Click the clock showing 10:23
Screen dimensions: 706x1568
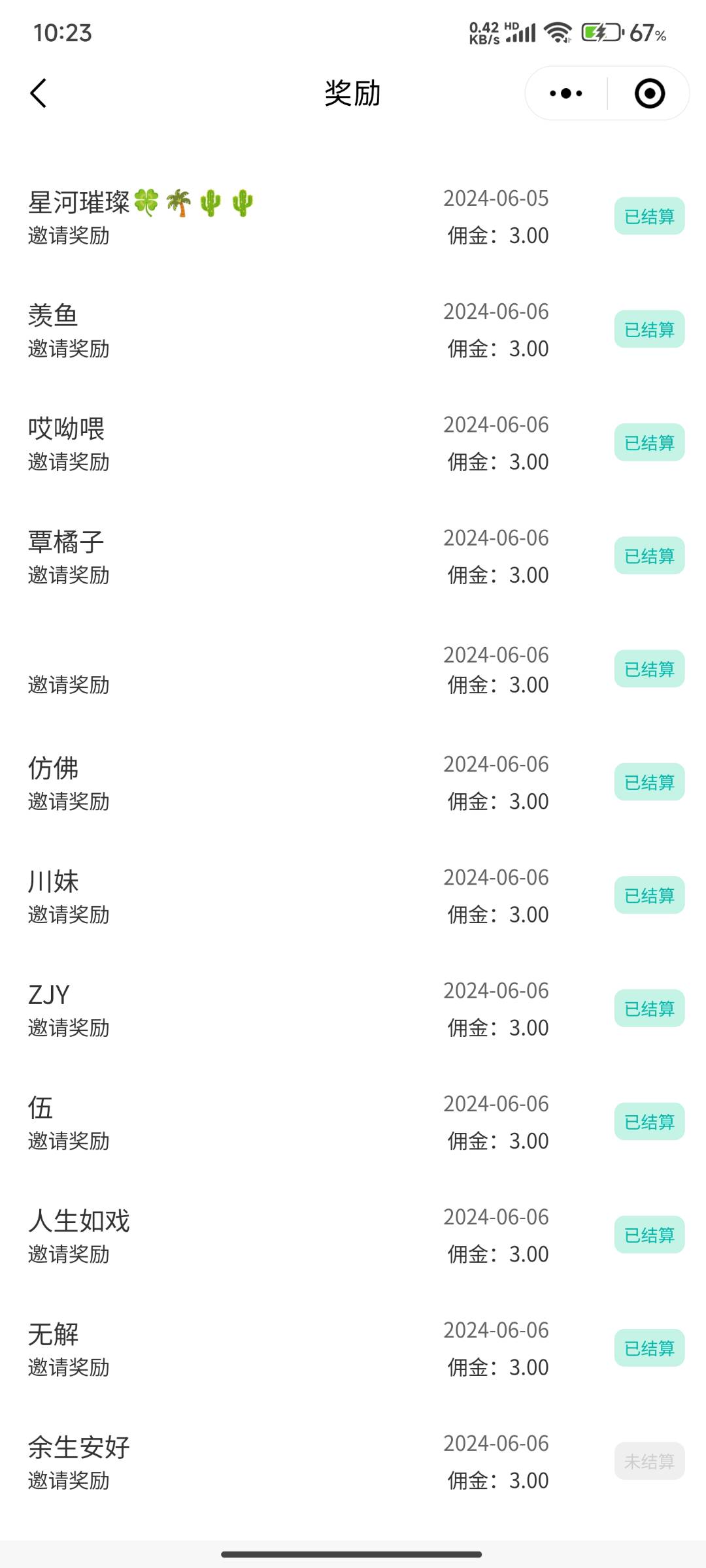61,34
